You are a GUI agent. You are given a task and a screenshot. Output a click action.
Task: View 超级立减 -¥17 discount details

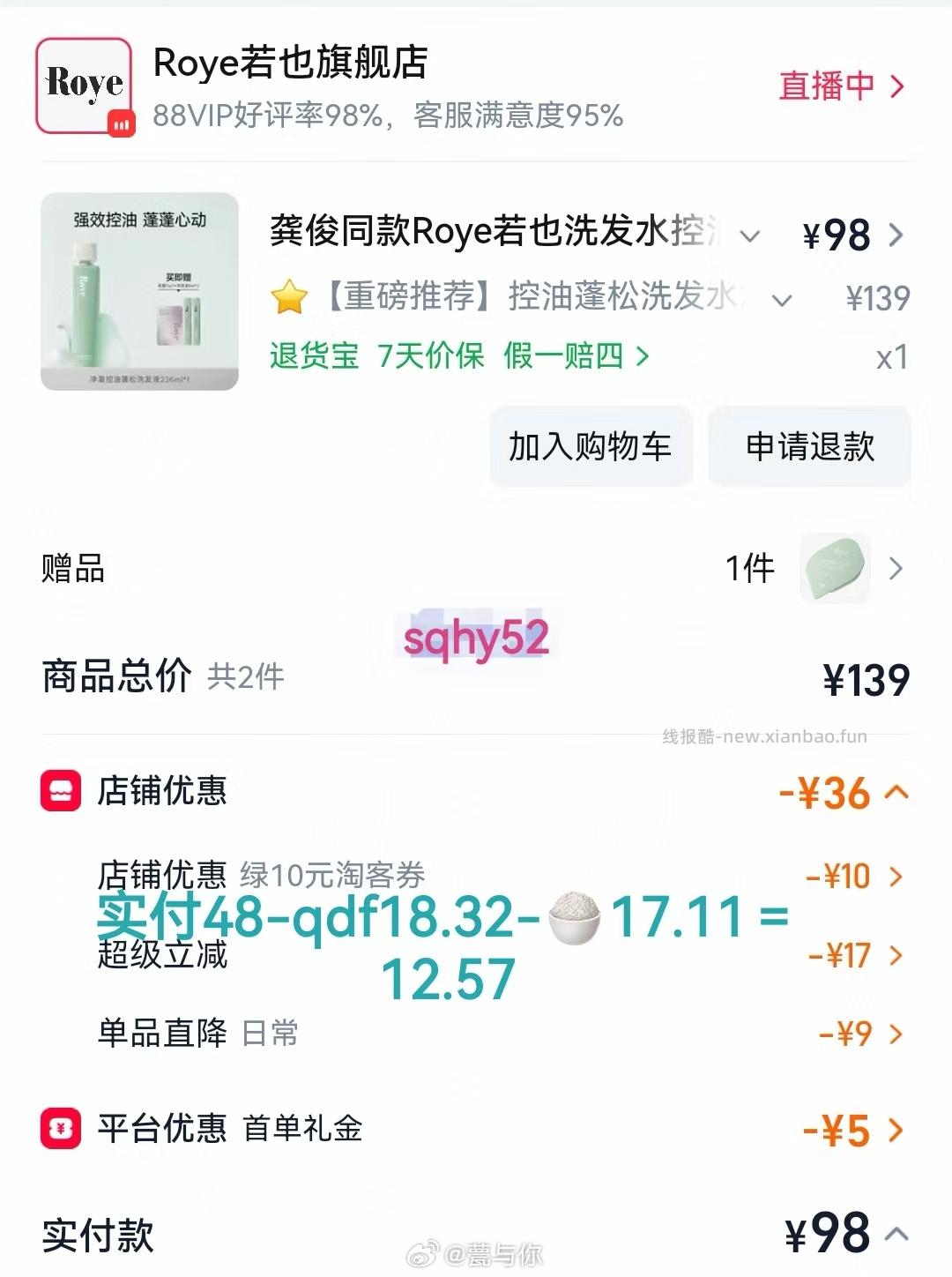coord(896,955)
